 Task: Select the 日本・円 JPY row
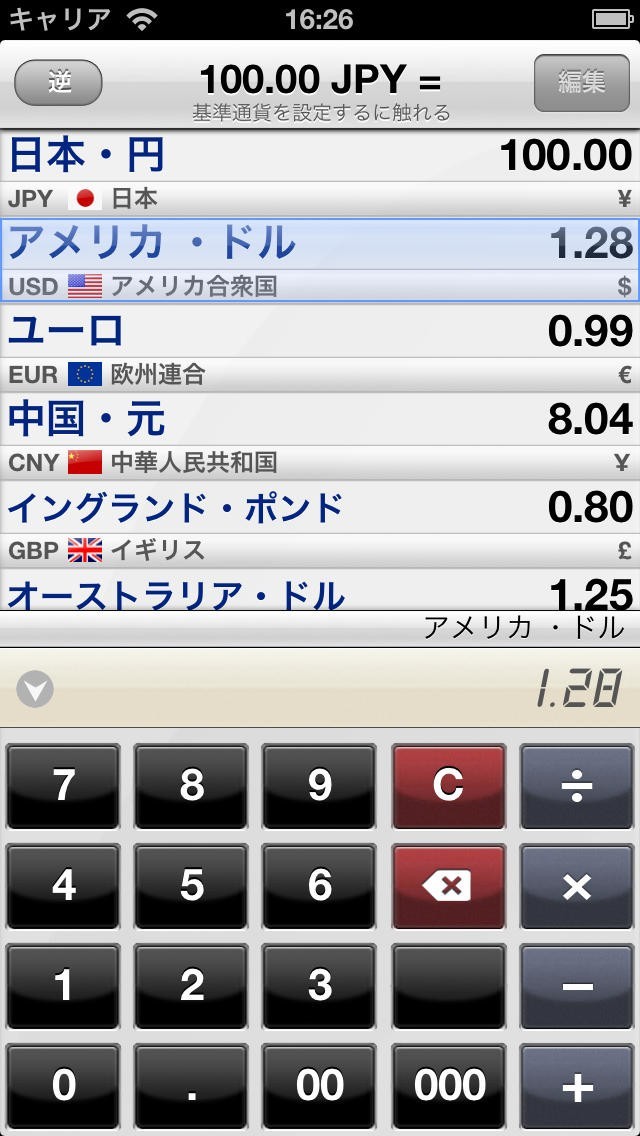[x=320, y=172]
